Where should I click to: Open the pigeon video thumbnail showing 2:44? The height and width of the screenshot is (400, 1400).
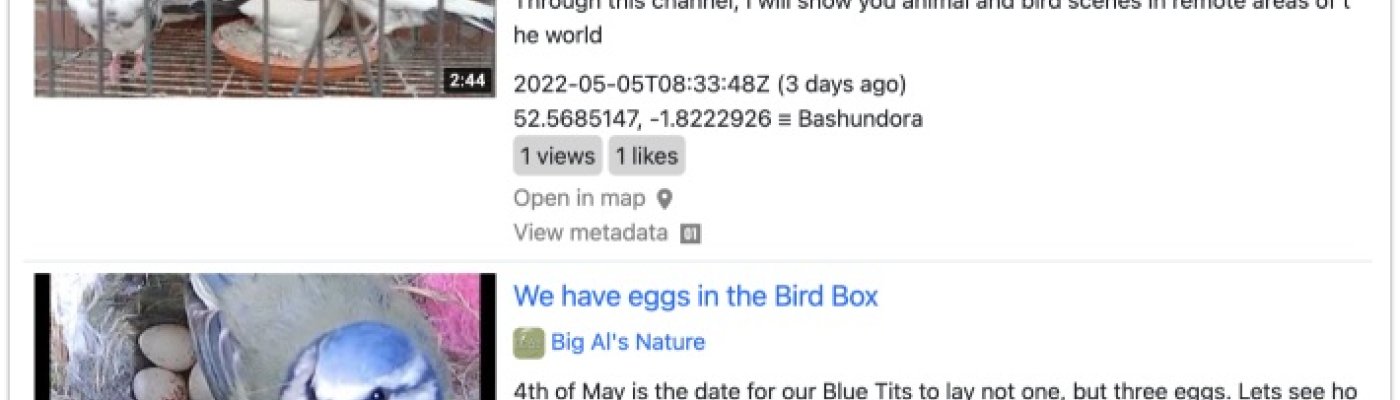point(265,48)
